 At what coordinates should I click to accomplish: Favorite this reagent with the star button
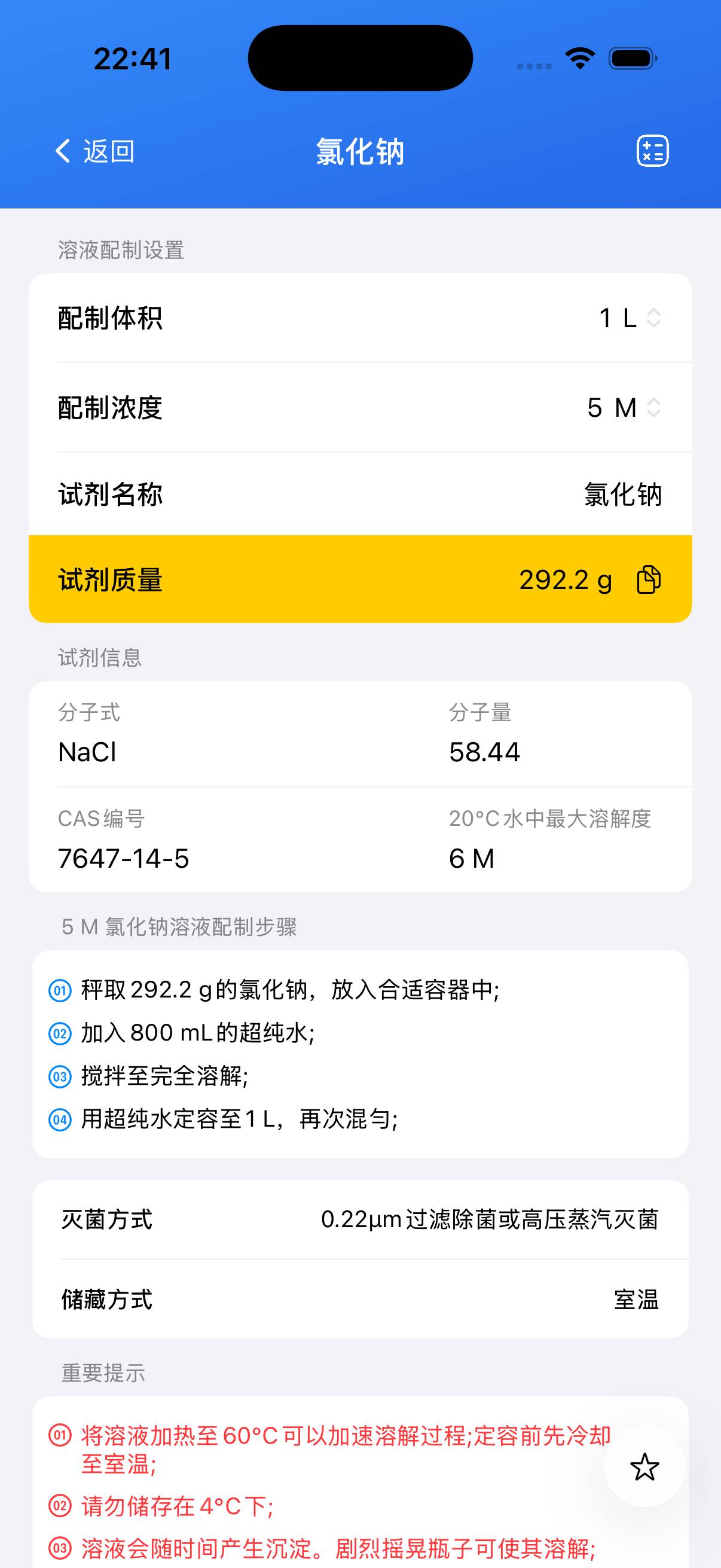(x=644, y=1467)
